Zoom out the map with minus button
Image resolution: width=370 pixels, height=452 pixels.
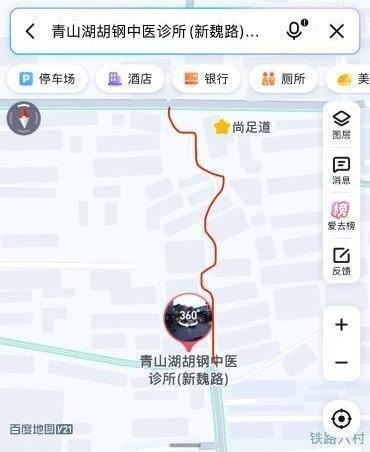click(341, 362)
